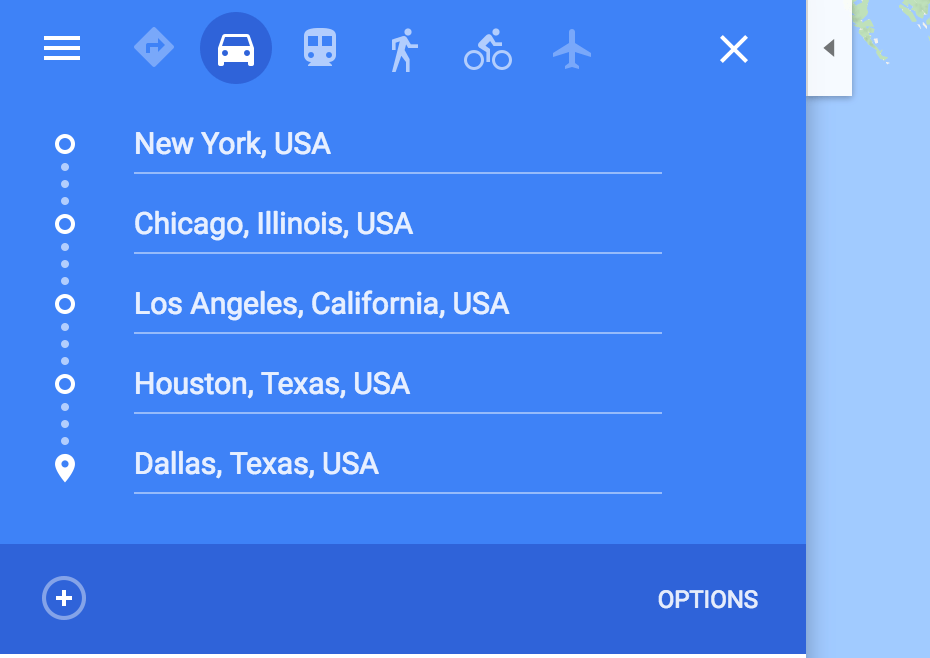Edit the Los Angeles, California stop
This screenshot has width=930, height=658.
(397, 305)
